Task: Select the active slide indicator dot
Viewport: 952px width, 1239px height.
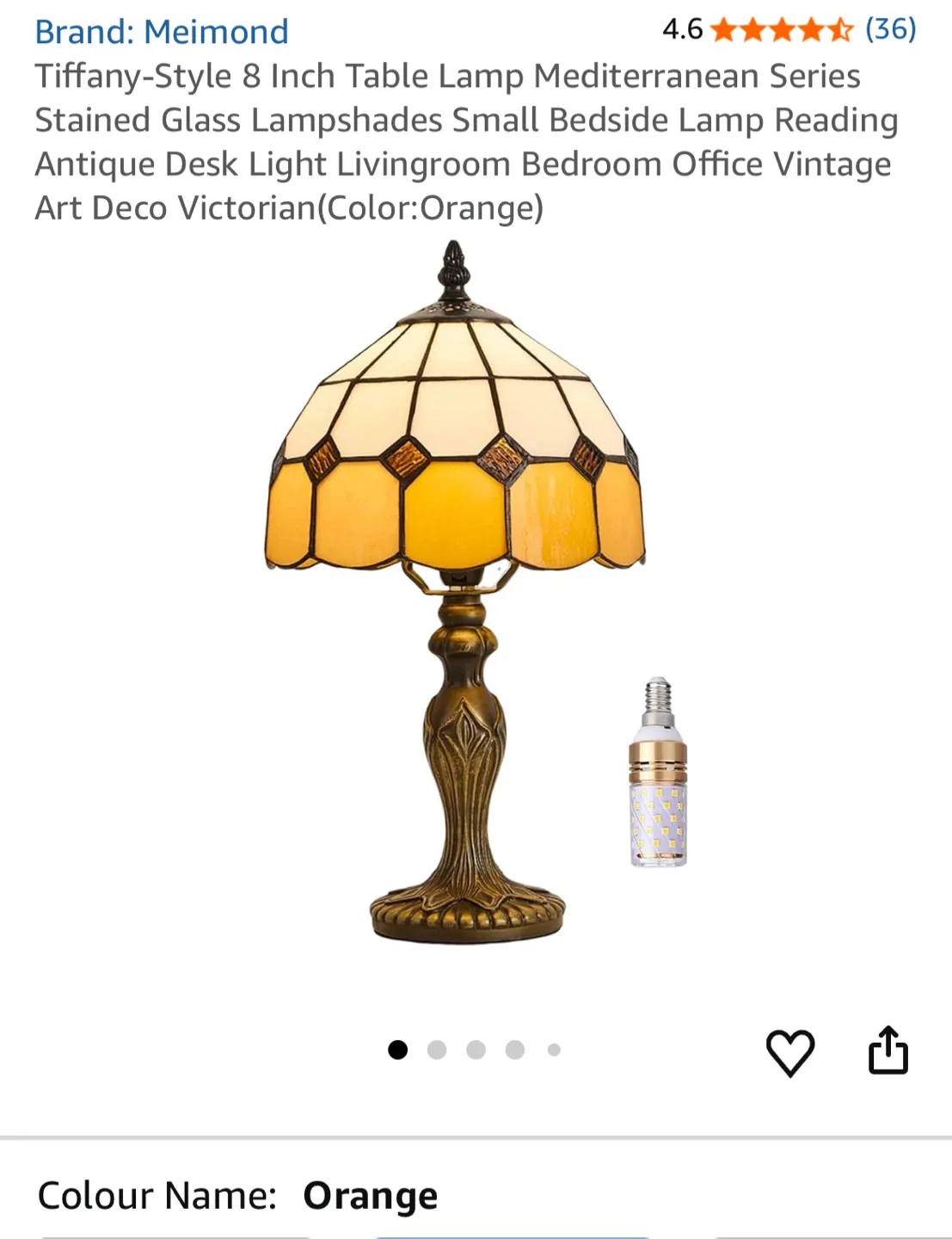Action: 397,1048
